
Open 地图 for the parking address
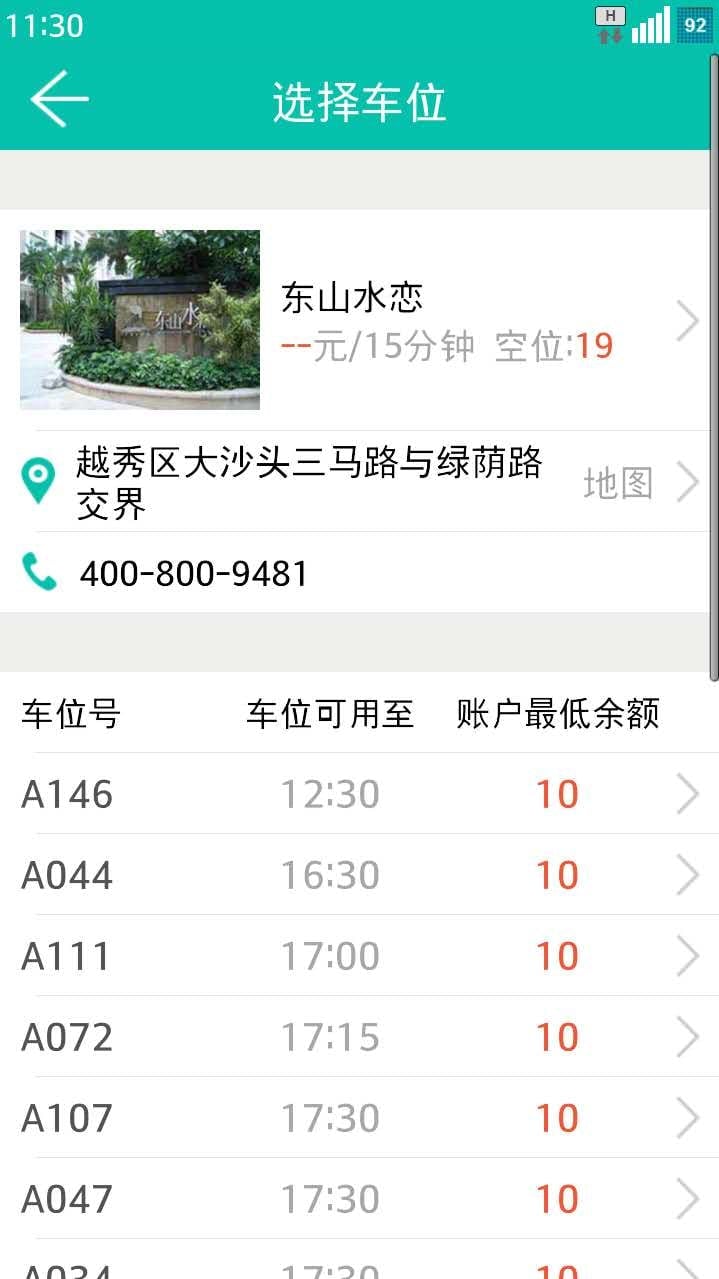point(640,483)
